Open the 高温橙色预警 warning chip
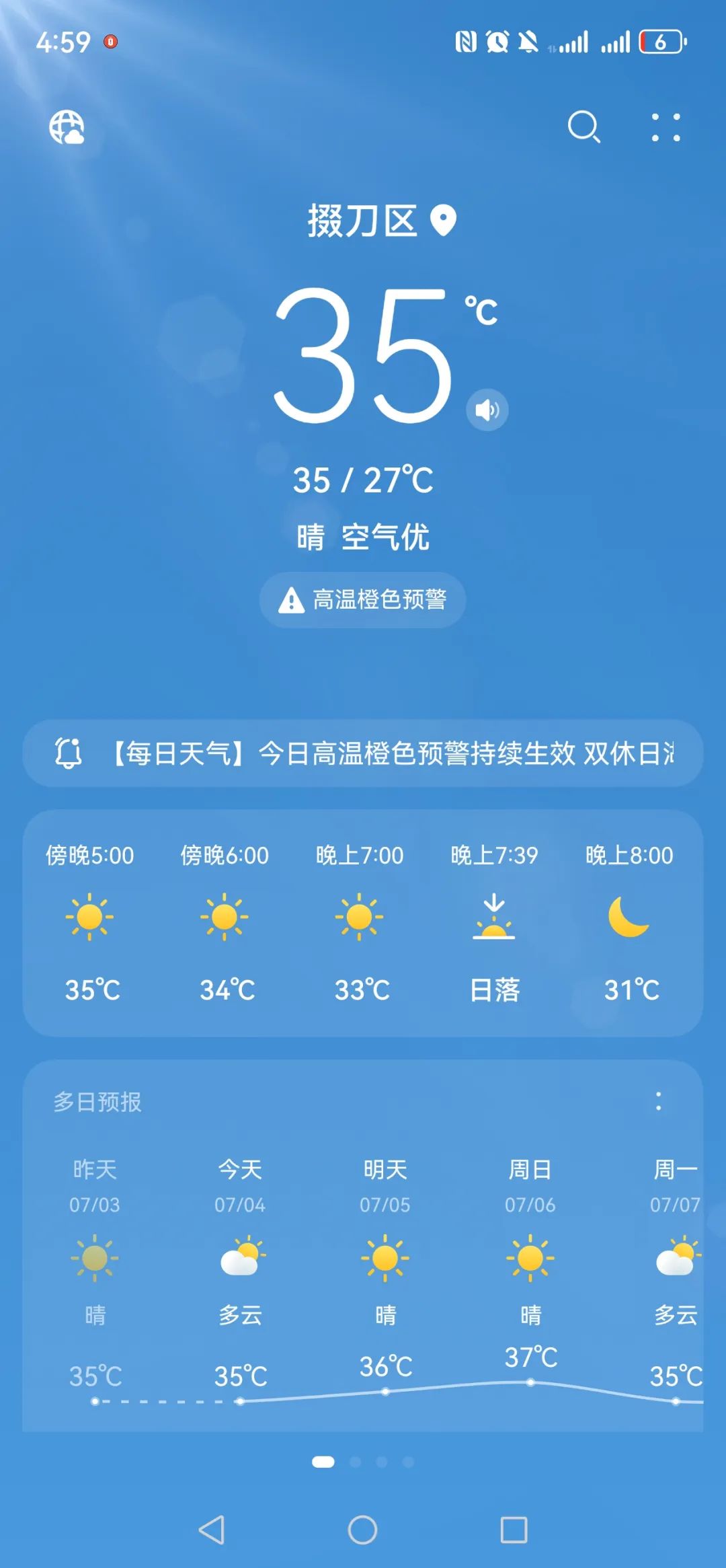The width and height of the screenshot is (726, 1568). click(363, 599)
